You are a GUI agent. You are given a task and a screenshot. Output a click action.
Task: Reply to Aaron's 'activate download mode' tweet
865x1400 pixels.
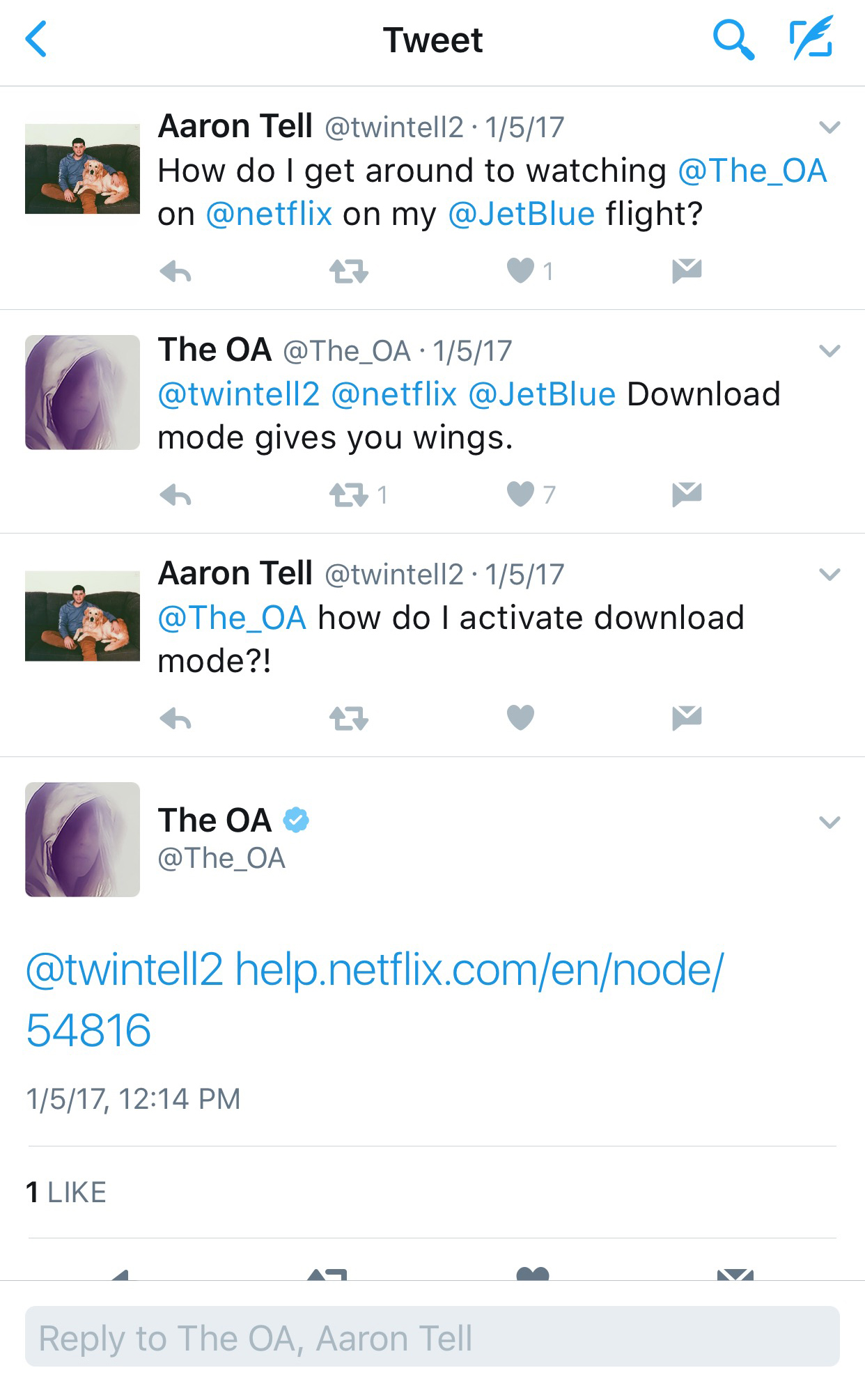[x=176, y=718]
